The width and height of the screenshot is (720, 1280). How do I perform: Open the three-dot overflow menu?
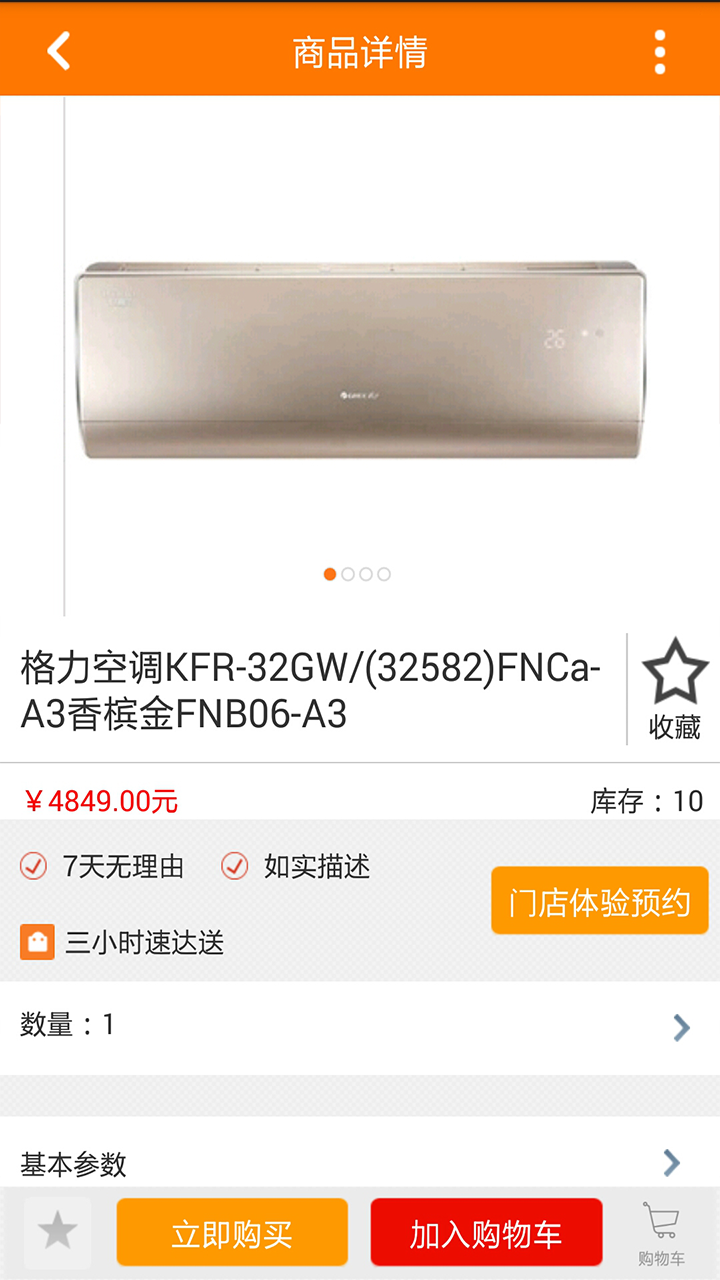click(x=660, y=51)
